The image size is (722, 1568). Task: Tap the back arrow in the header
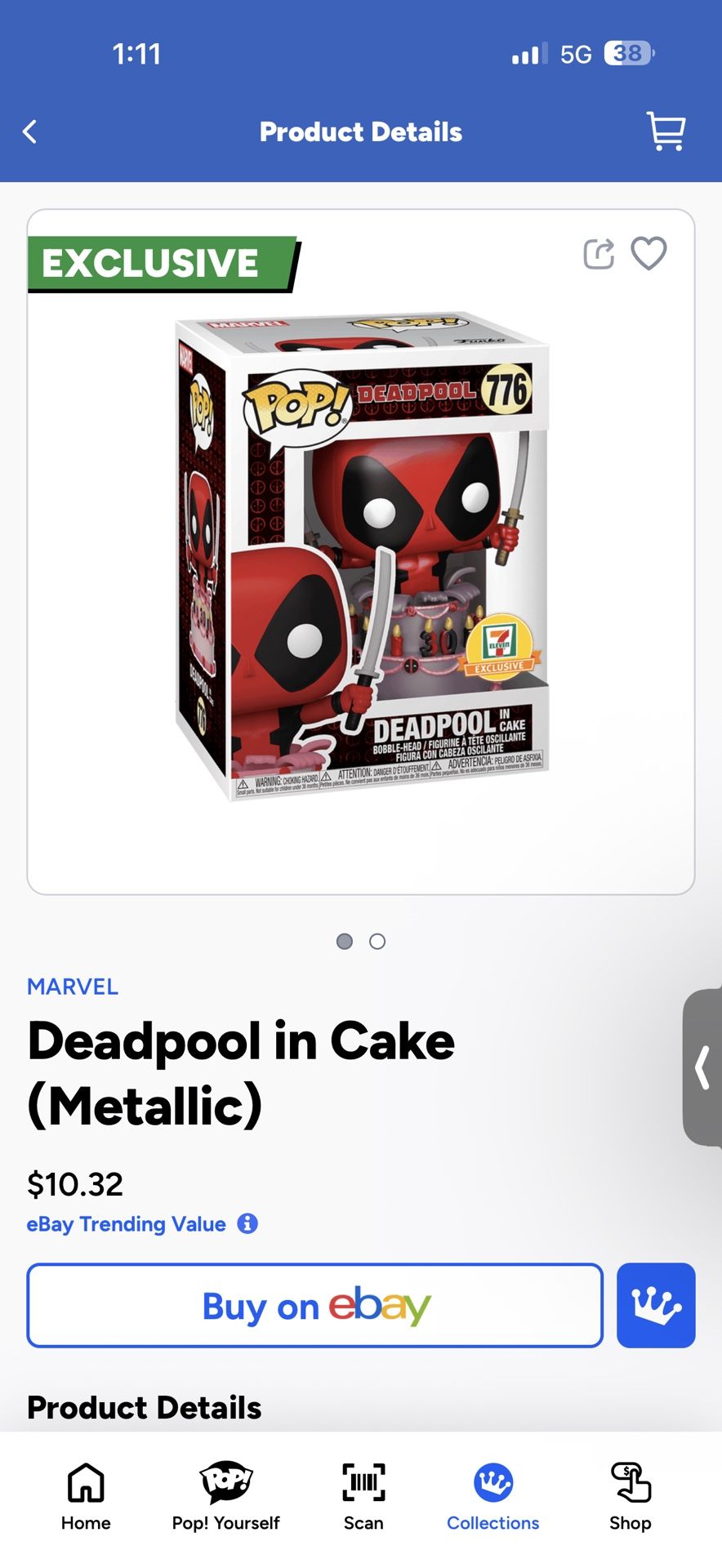tap(29, 131)
